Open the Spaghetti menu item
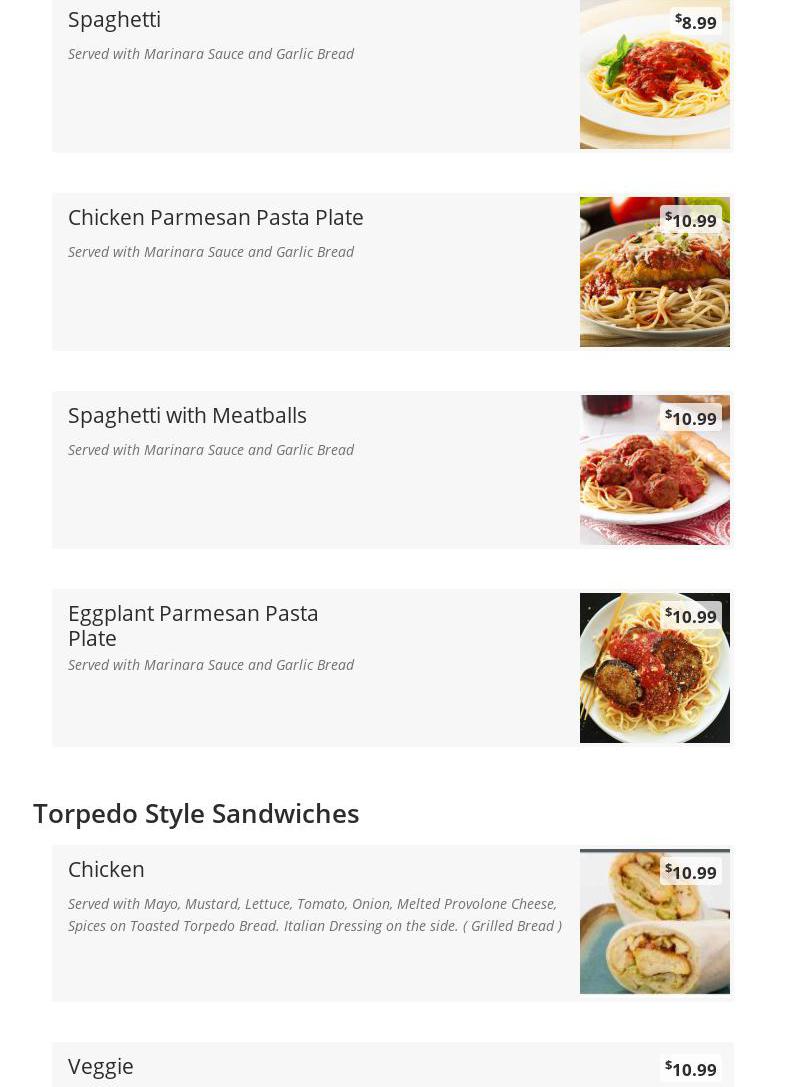The height and width of the screenshot is (1087, 785). pos(114,20)
